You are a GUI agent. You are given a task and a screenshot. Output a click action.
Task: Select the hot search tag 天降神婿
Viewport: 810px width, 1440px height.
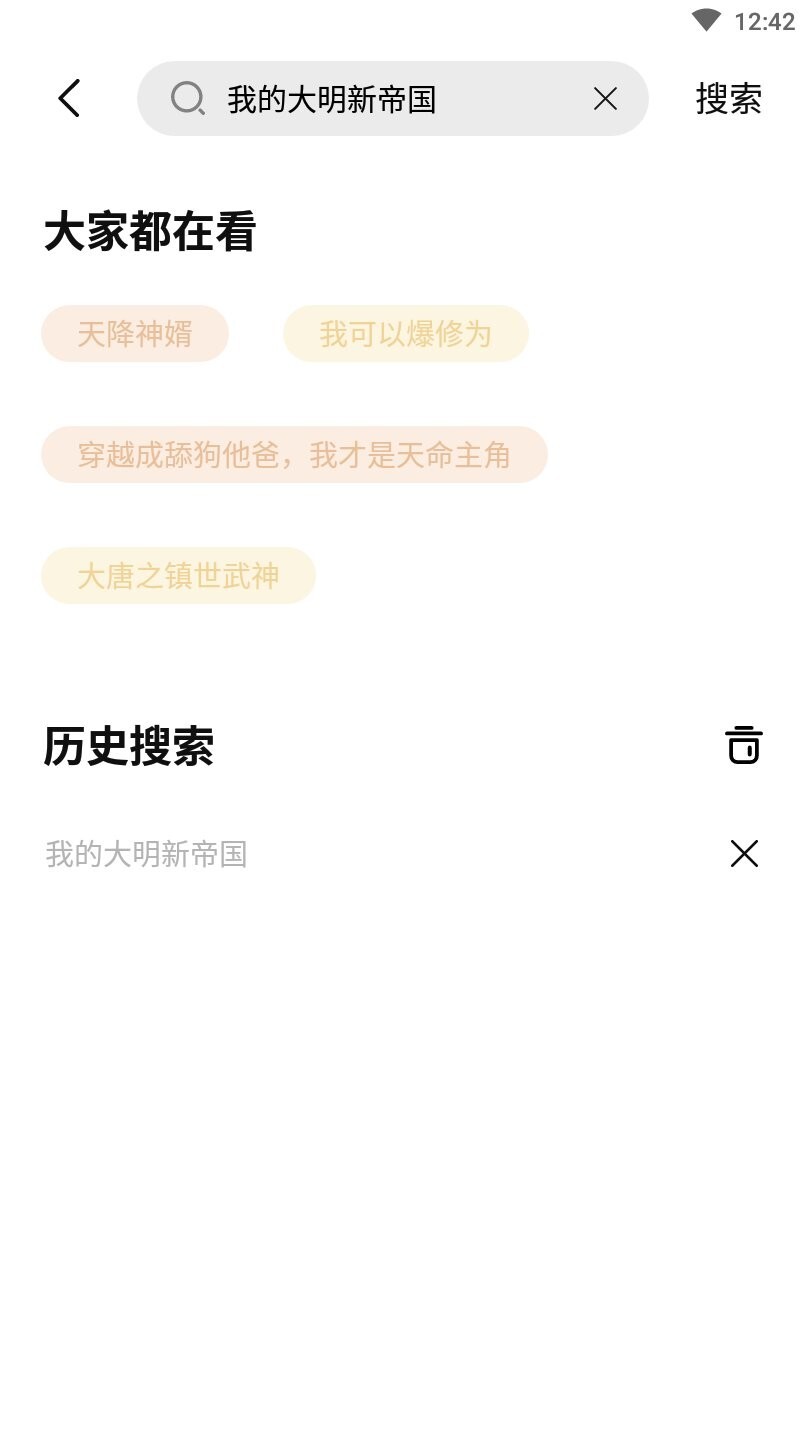tap(134, 333)
